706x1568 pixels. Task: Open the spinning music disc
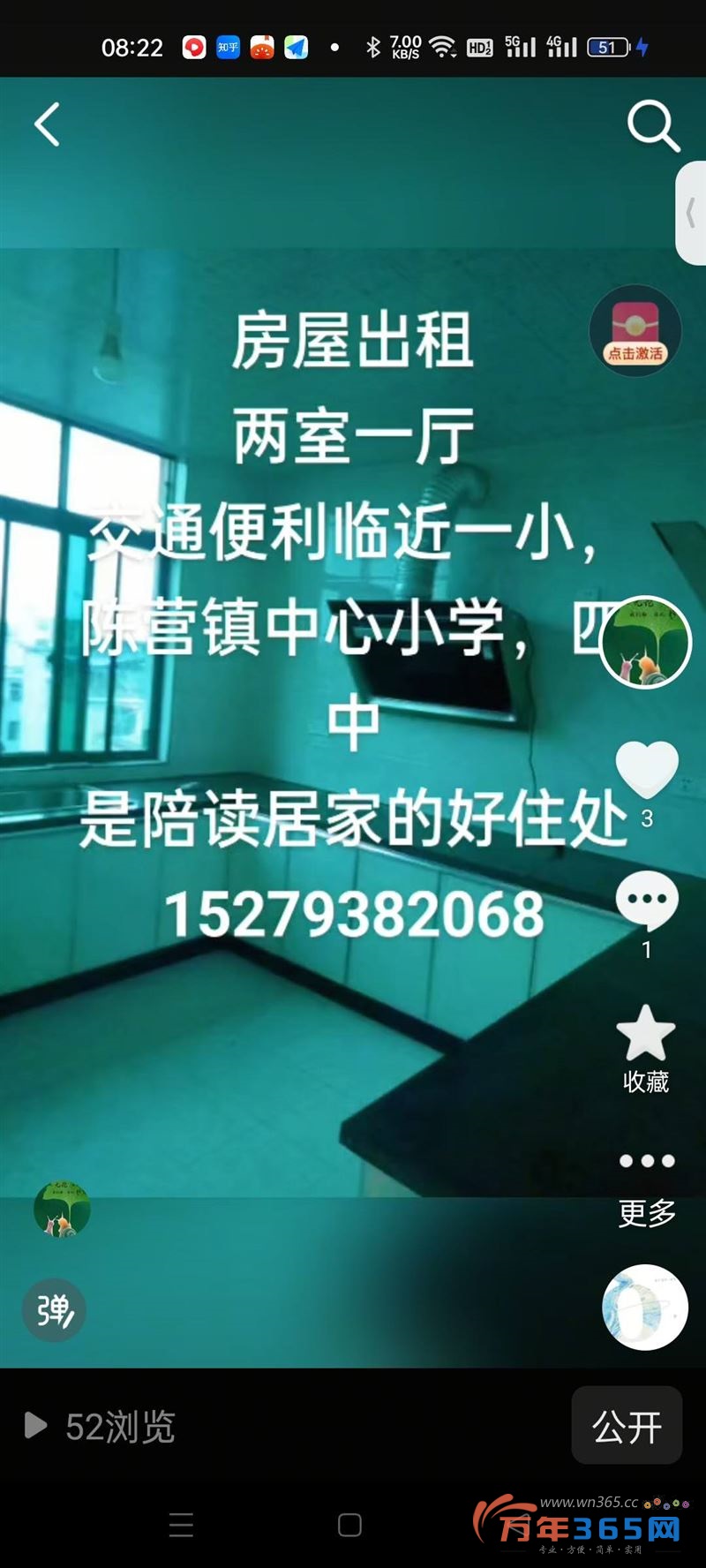[x=645, y=1308]
